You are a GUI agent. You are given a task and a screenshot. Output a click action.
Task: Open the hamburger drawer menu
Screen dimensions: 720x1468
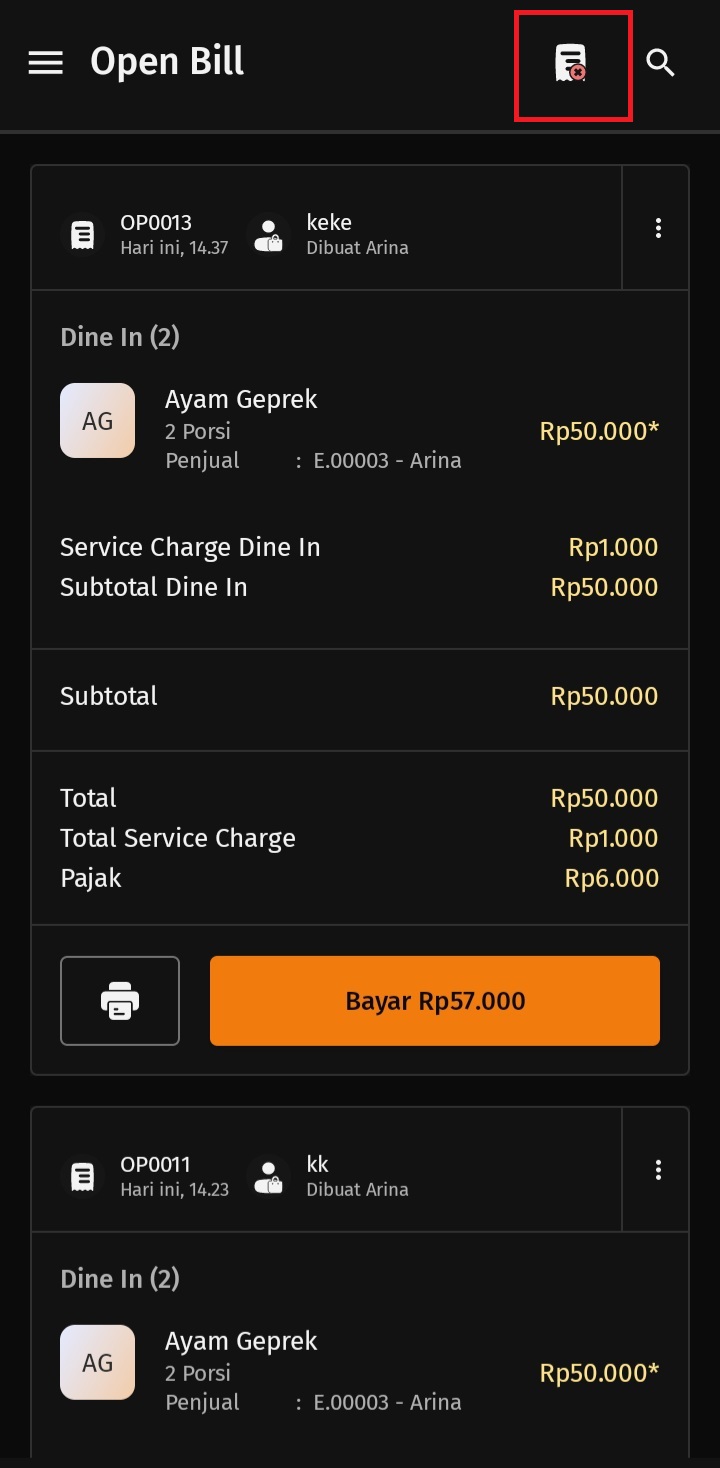pyautogui.click(x=45, y=63)
